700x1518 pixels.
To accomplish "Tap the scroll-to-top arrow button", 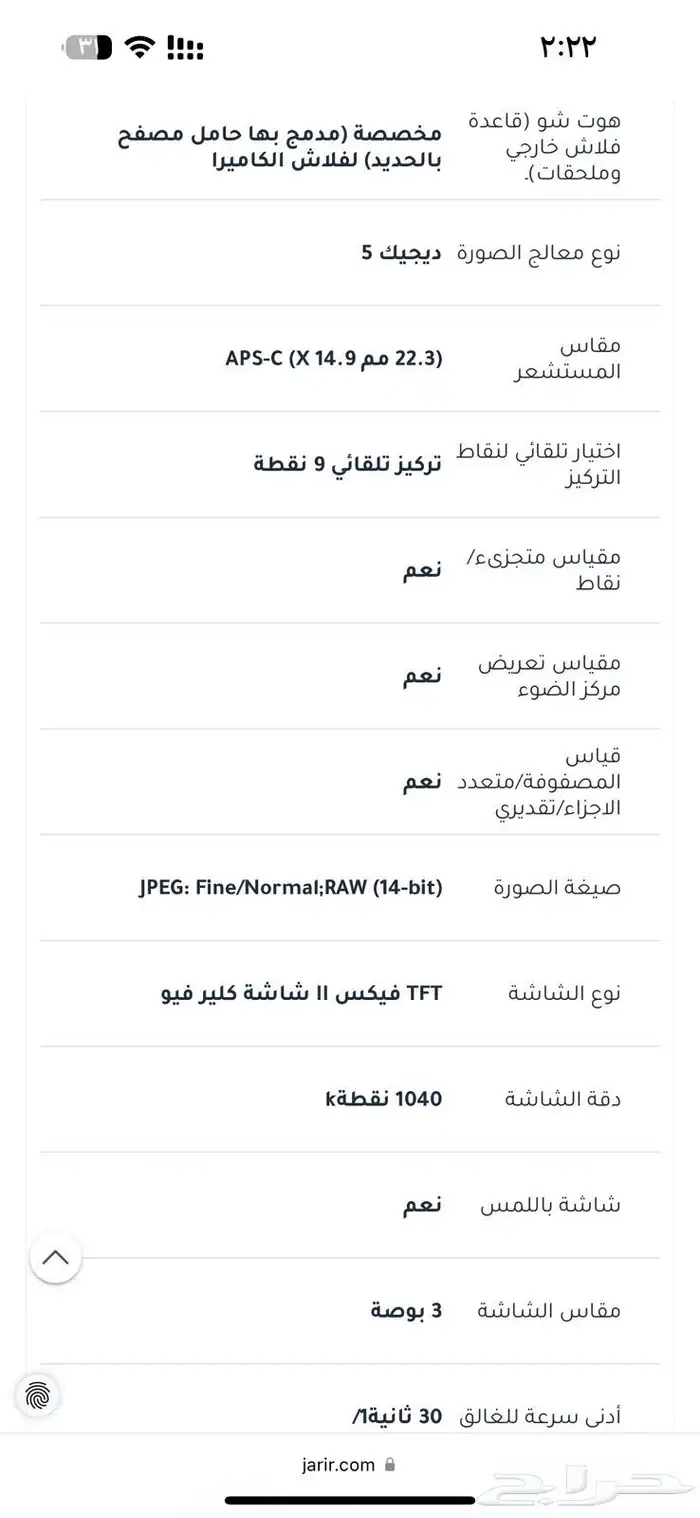I will pos(56,1257).
